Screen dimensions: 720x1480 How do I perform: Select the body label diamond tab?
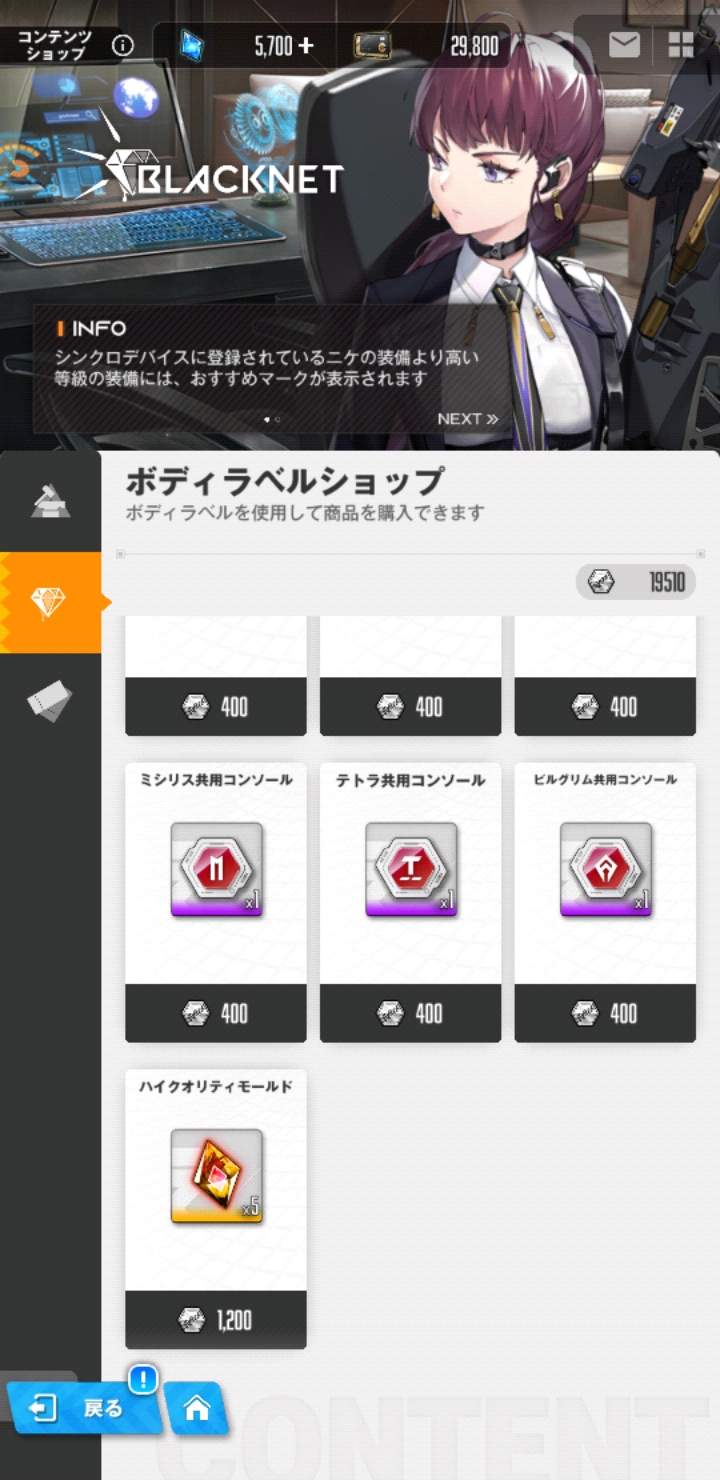tap(50, 602)
